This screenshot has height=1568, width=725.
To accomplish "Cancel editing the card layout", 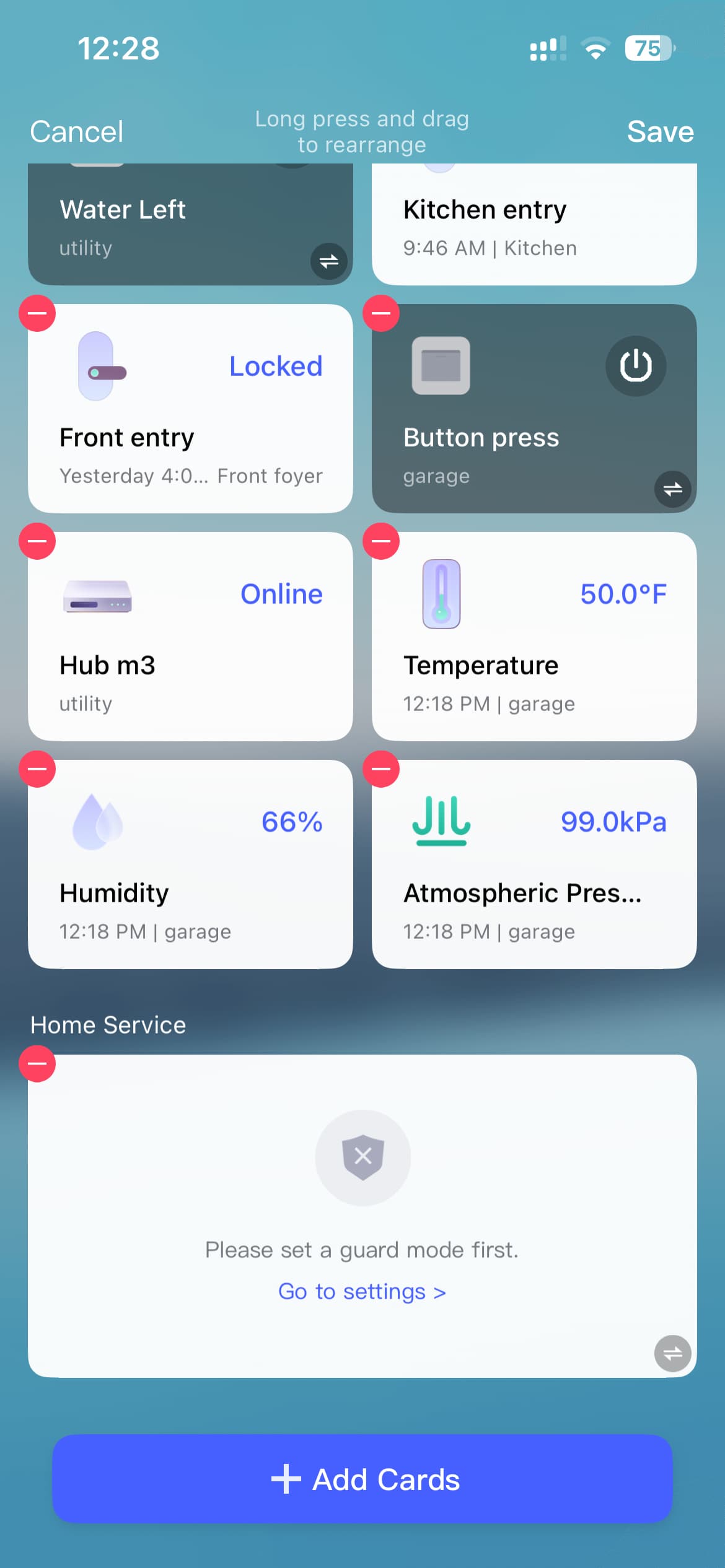I will (x=77, y=131).
